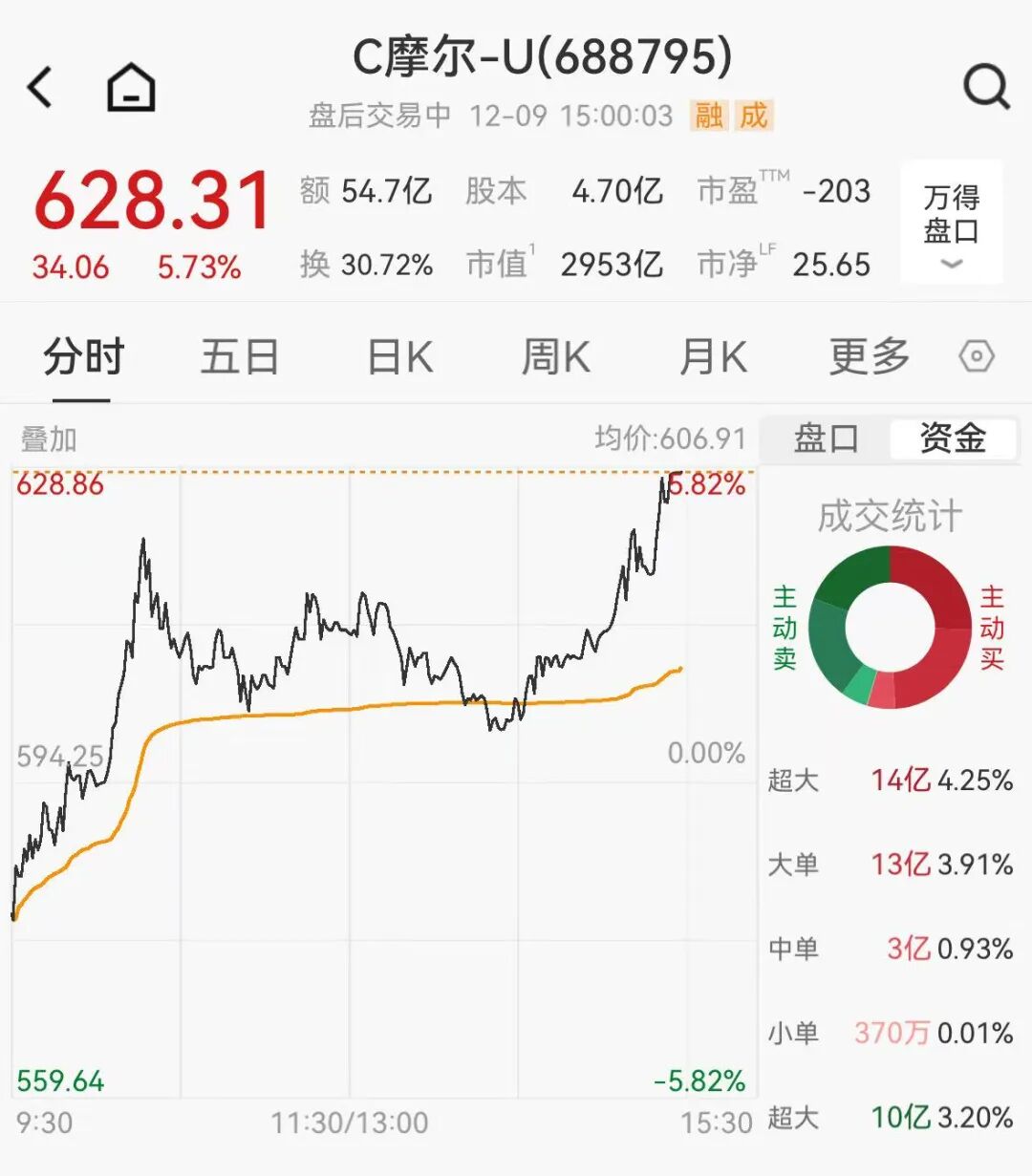
Task: Select the 月K chart tab
Action: [x=713, y=358]
